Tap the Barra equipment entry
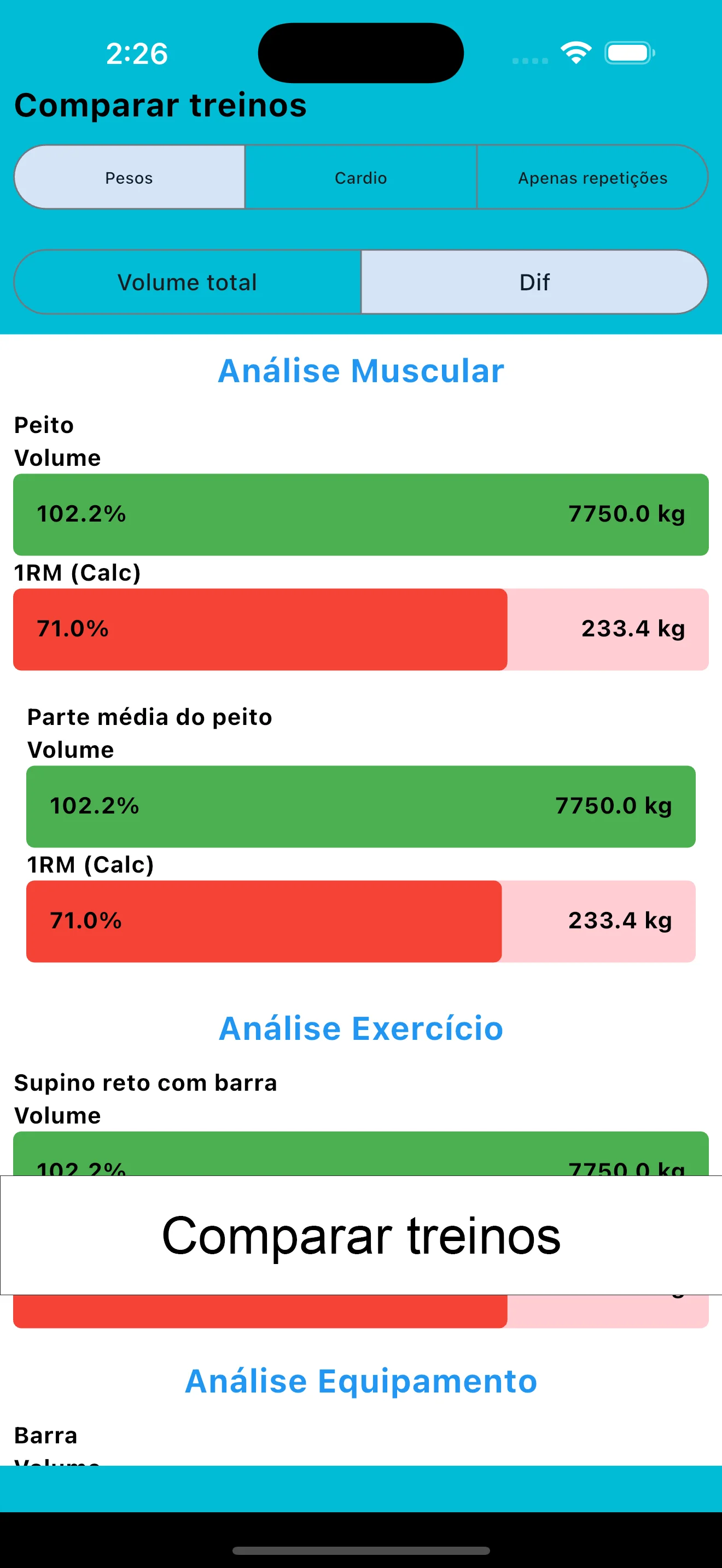Image resolution: width=722 pixels, height=1568 pixels. click(x=45, y=1435)
